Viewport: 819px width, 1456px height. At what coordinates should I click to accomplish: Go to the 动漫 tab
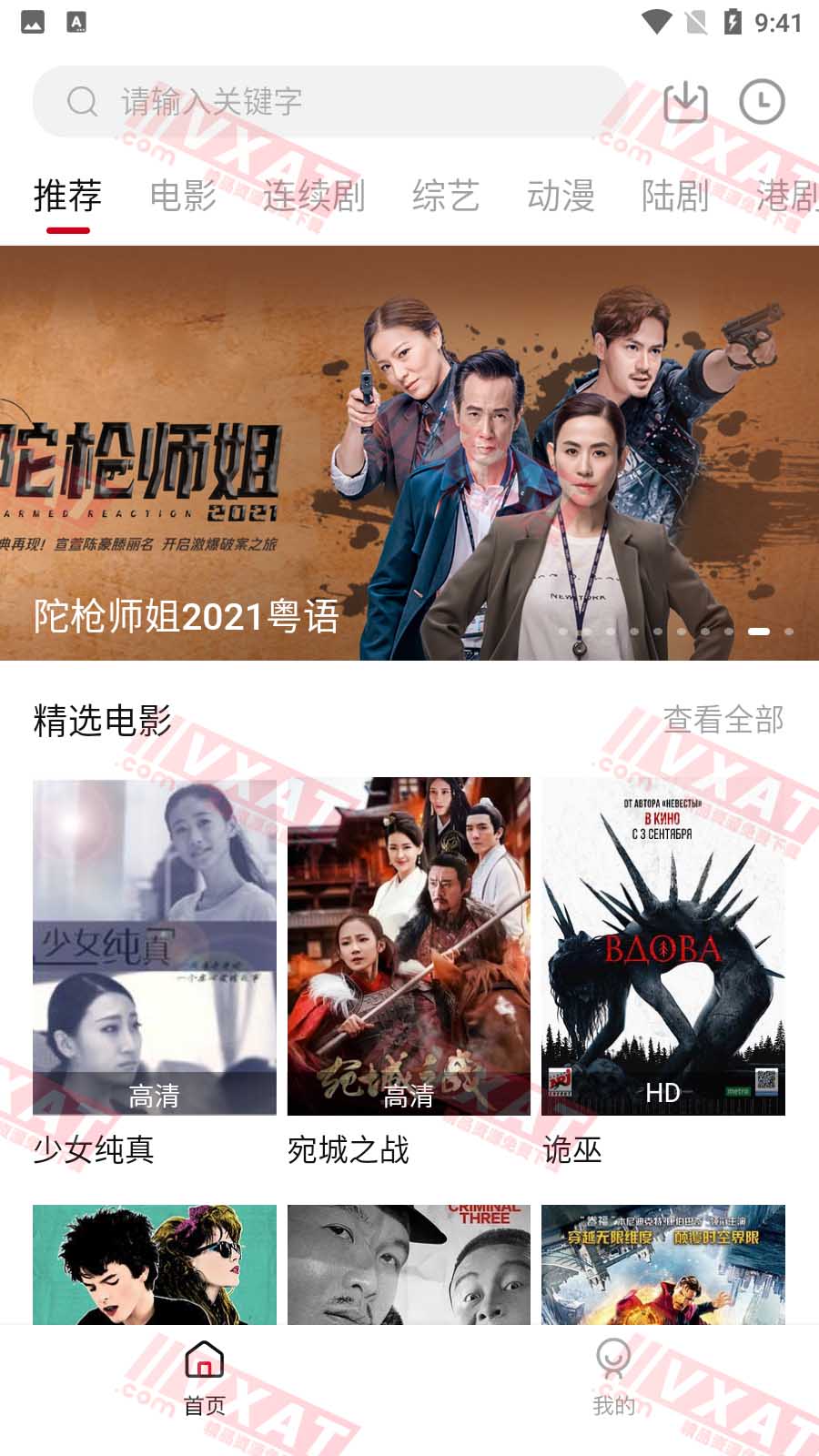(x=561, y=196)
